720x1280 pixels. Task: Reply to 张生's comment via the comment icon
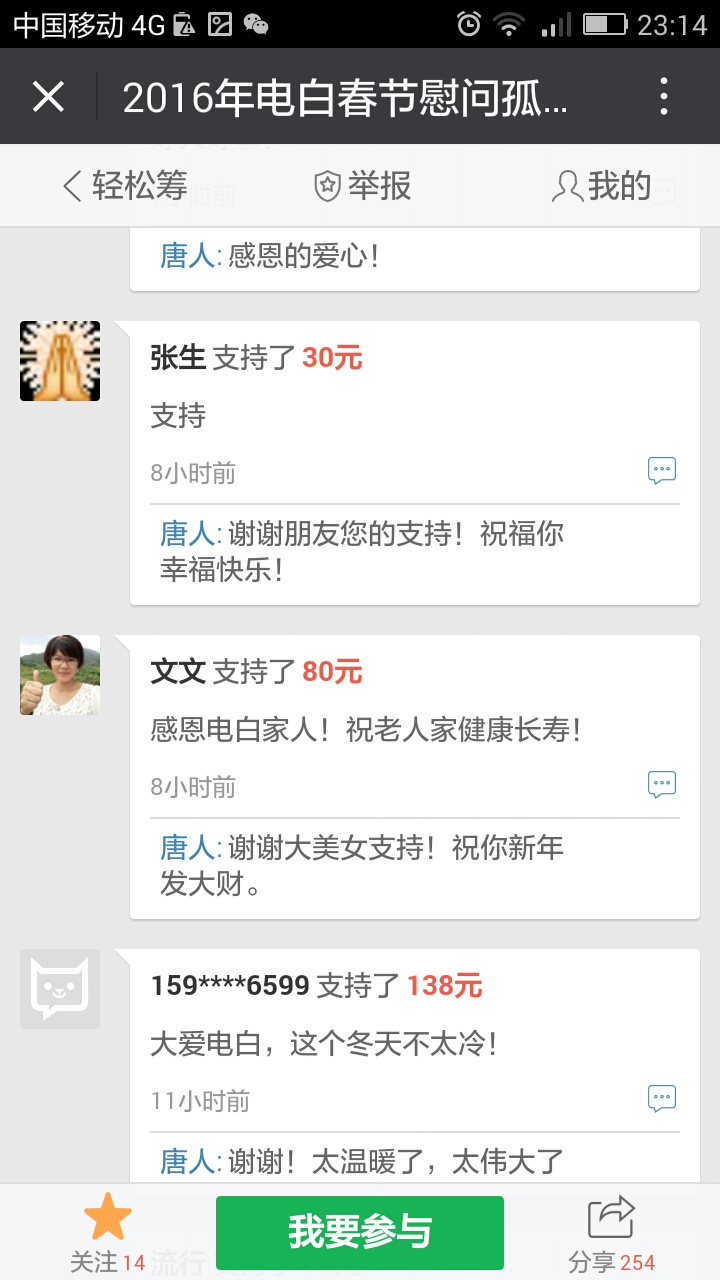coord(661,470)
